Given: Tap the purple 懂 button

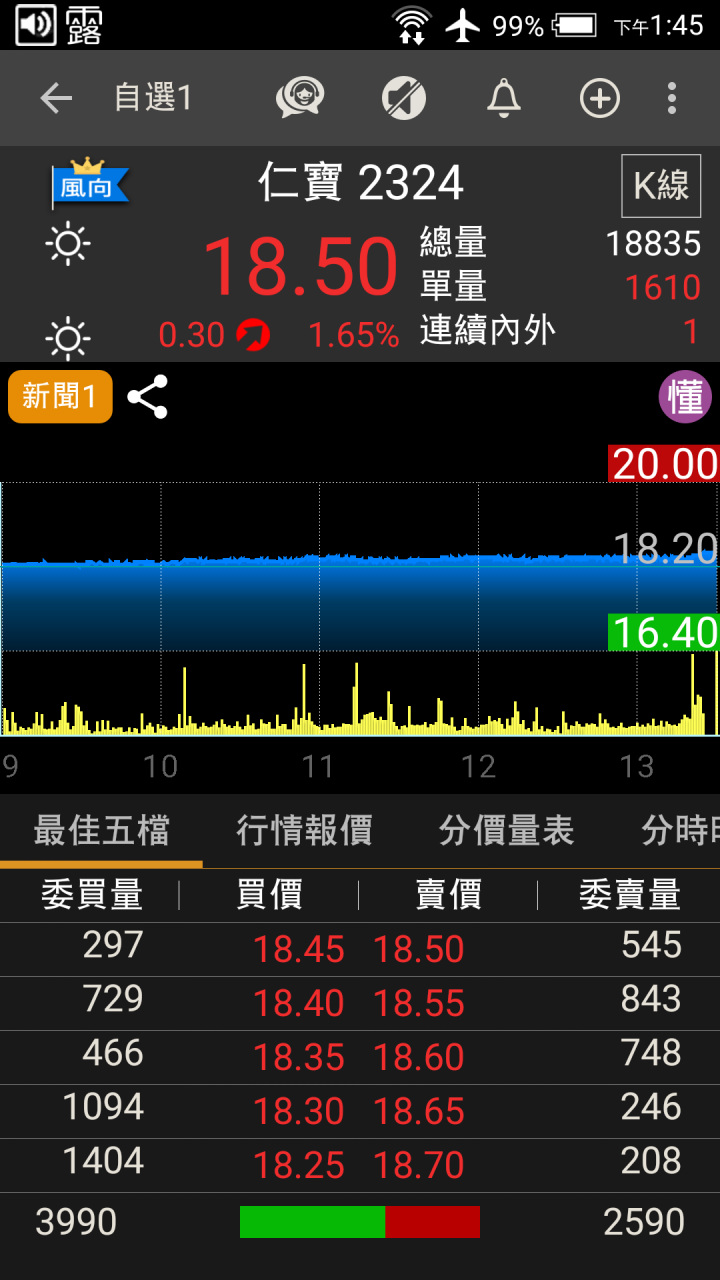Looking at the screenshot, I should click(x=685, y=397).
